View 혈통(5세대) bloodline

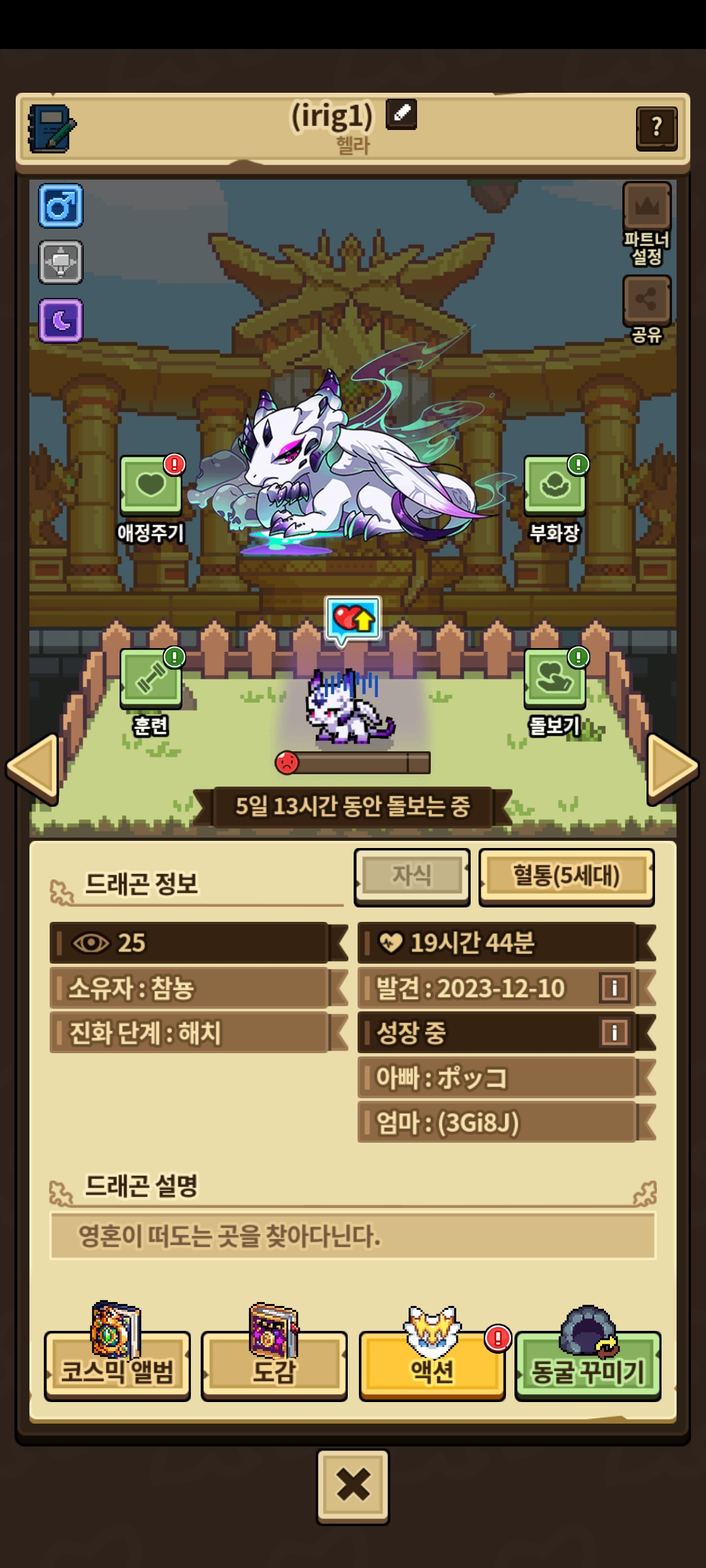[566, 876]
